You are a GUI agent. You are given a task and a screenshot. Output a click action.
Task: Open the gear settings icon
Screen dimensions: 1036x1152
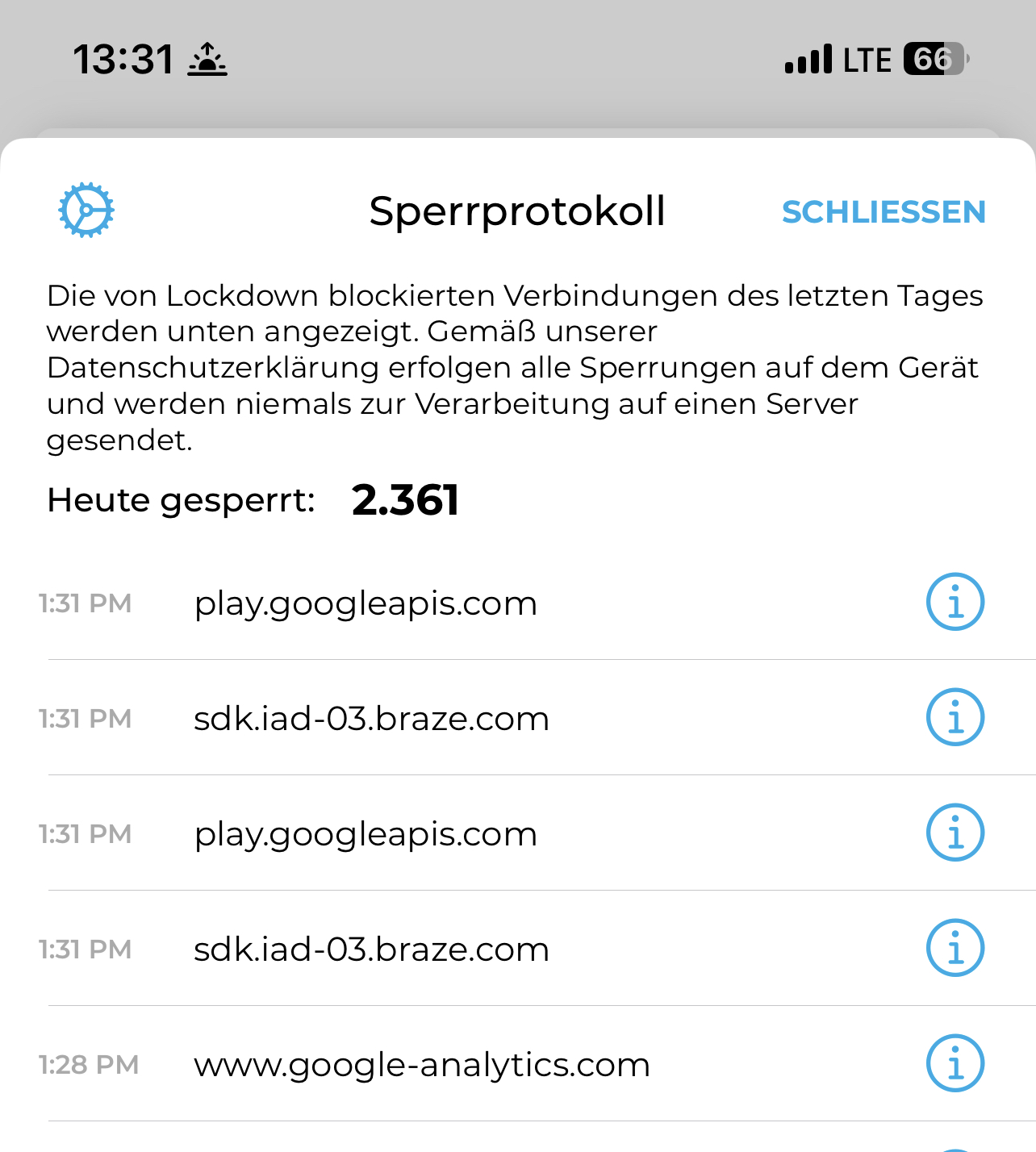point(86,210)
